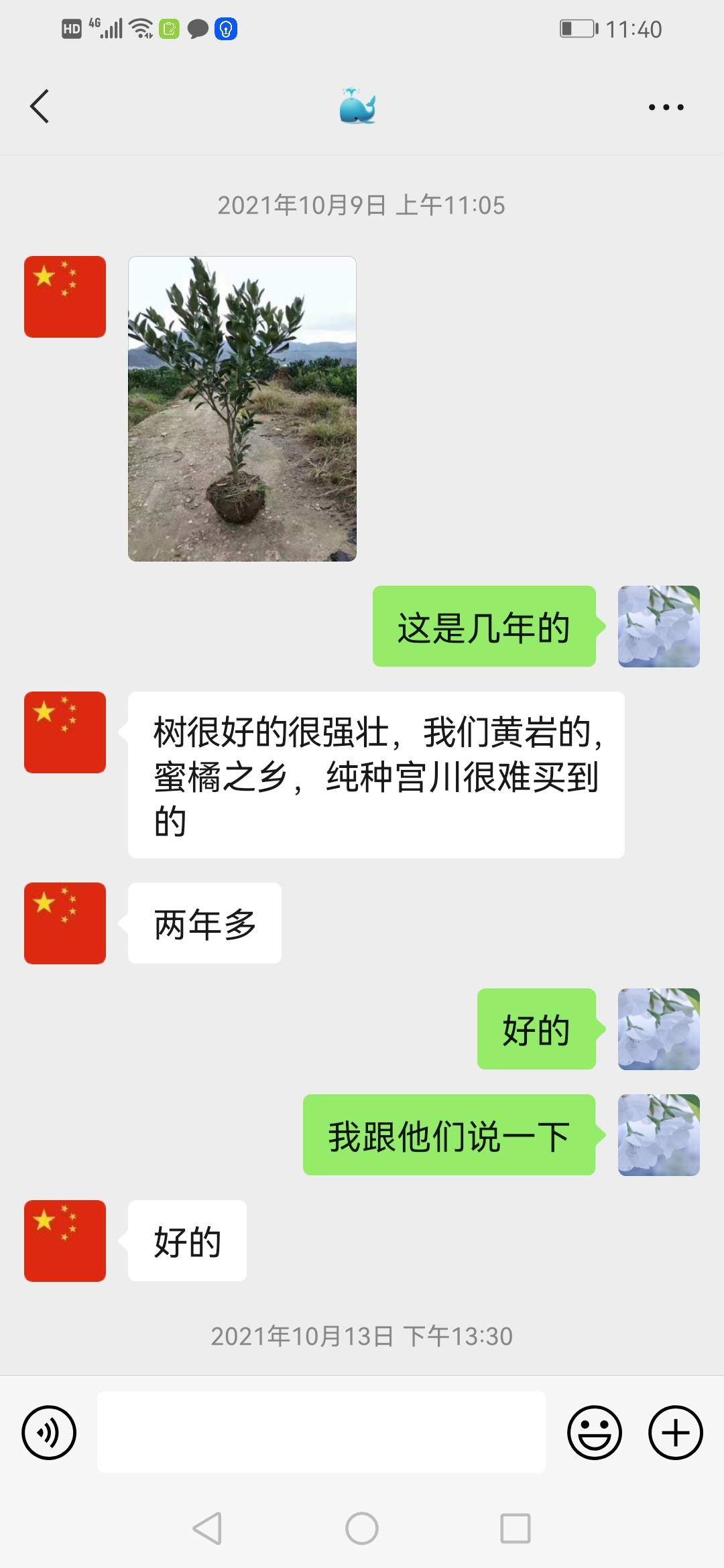The image size is (724, 1568).
Task: Tap the Android home button
Action: tap(362, 1529)
